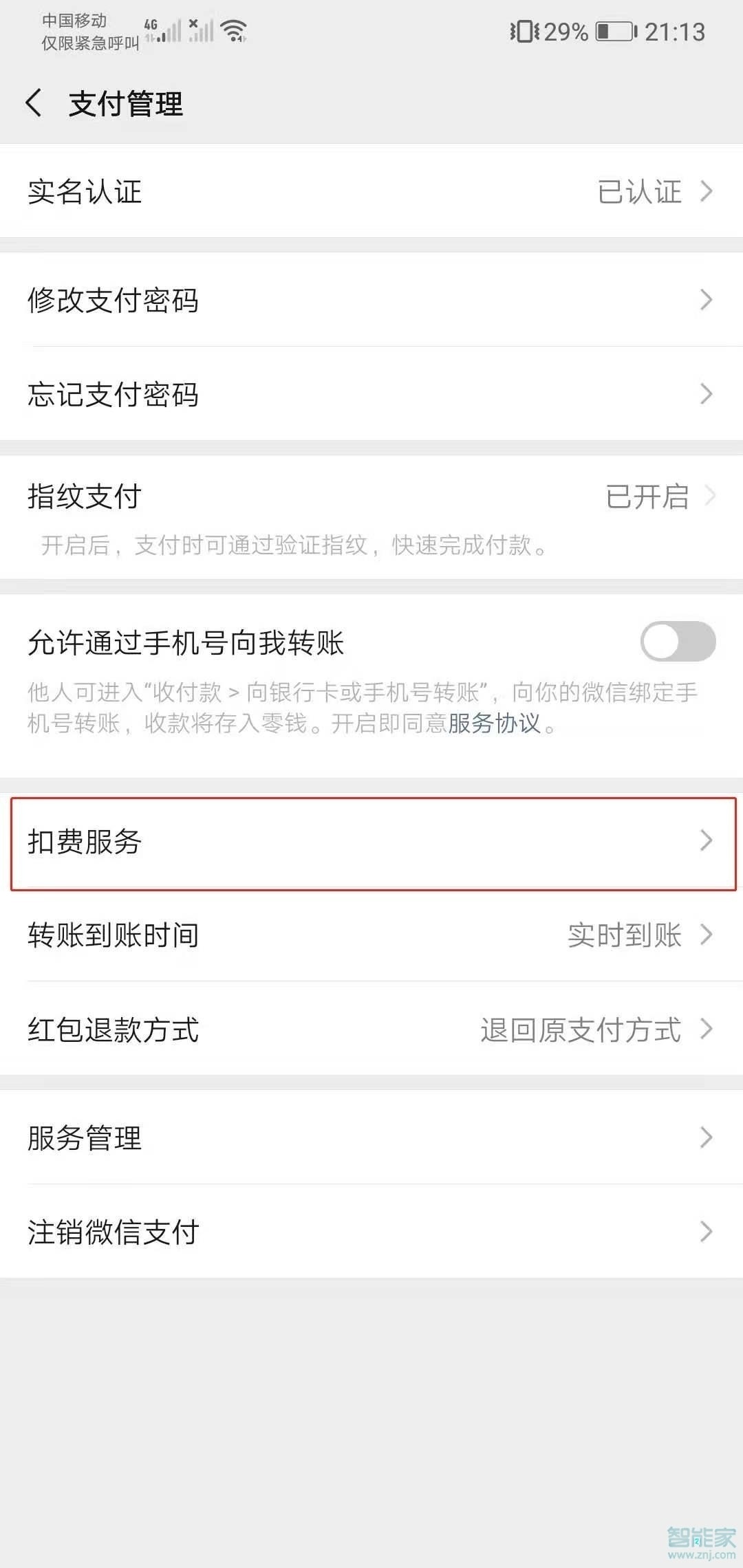743x1568 pixels.
Task: Tap 已认证 status next to 实名认证
Action: (638, 193)
